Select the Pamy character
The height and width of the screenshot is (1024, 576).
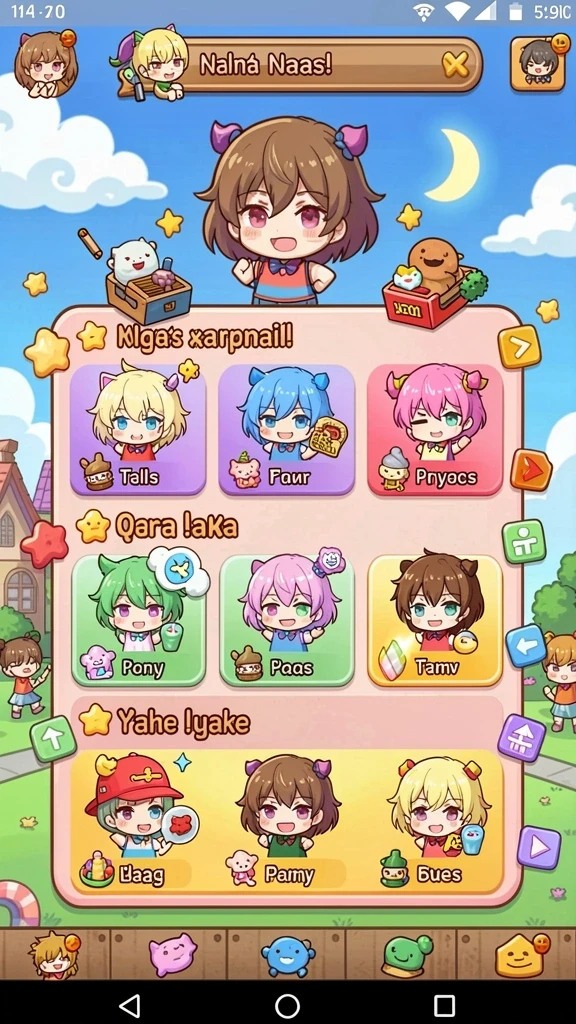coord(287,822)
